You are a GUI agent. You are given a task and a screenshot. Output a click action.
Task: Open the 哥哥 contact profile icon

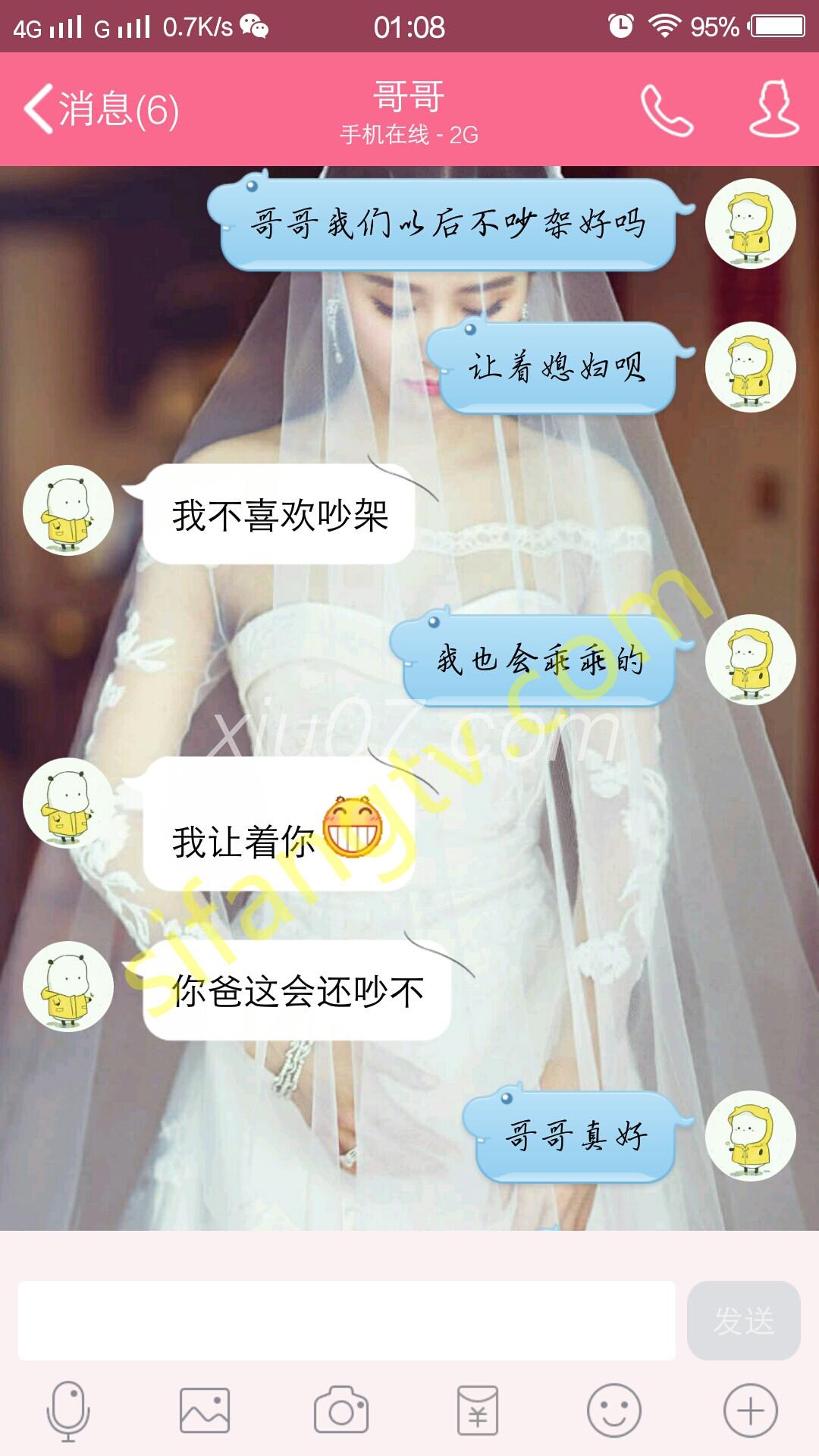pyautogui.click(x=774, y=108)
